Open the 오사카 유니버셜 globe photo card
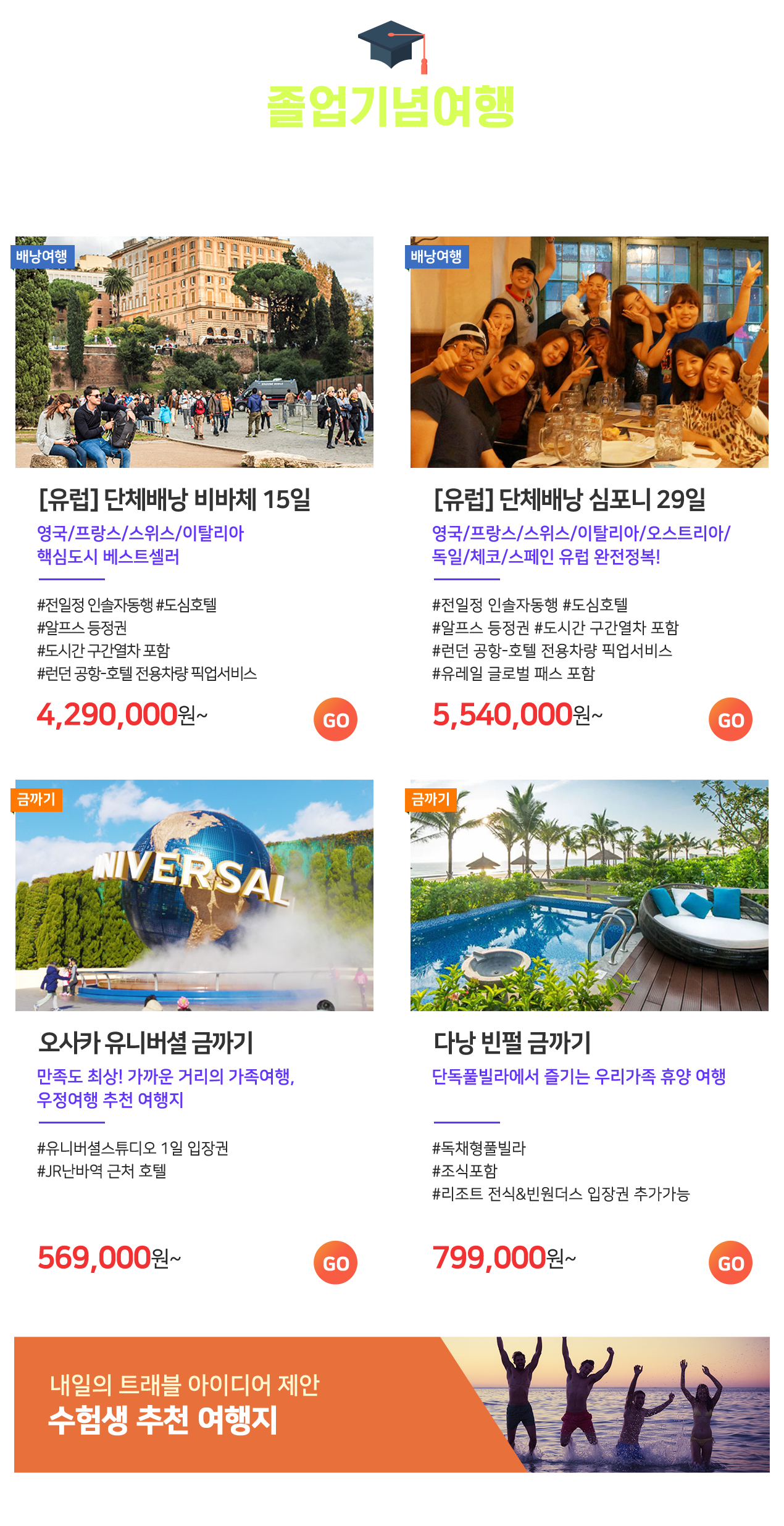The image size is (784, 1526). [194, 895]
